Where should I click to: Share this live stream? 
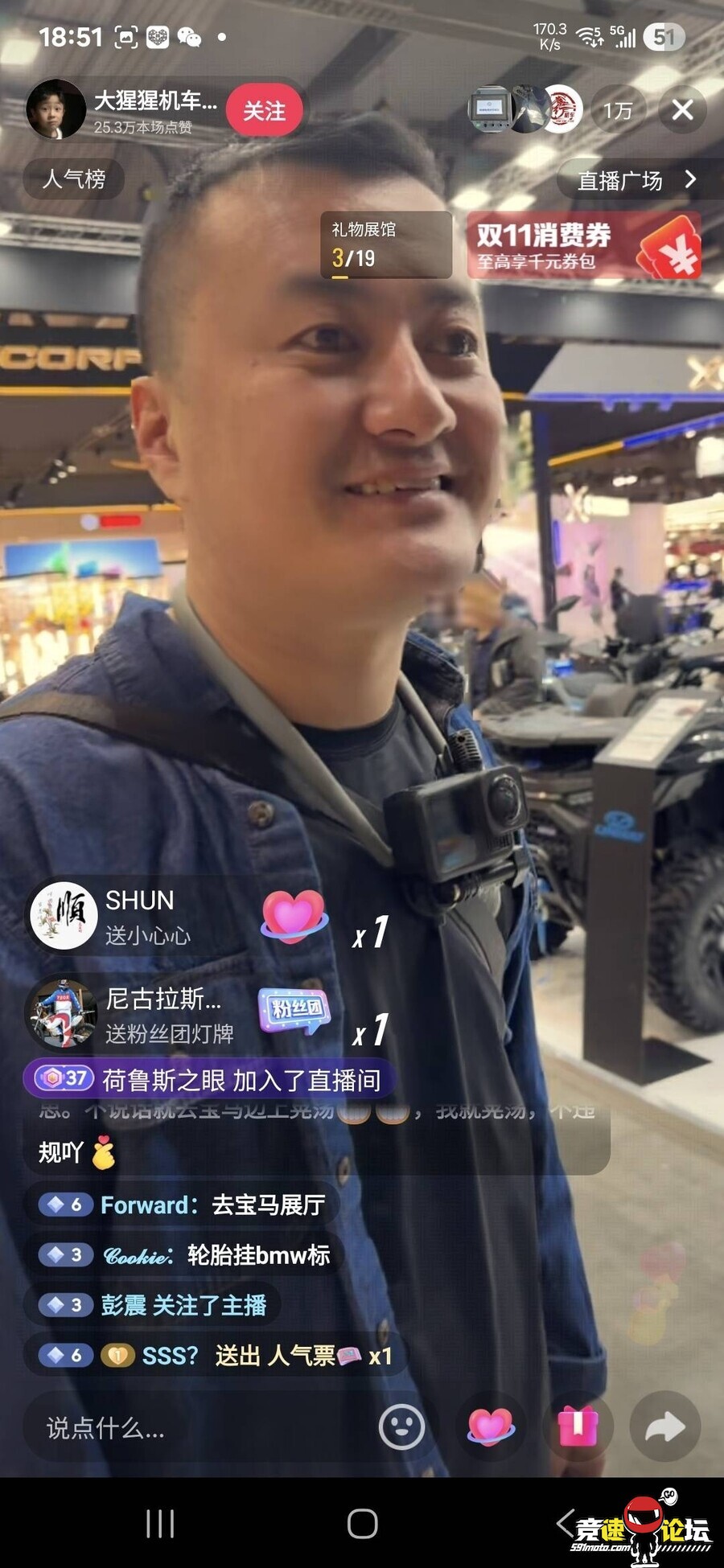664,1427
